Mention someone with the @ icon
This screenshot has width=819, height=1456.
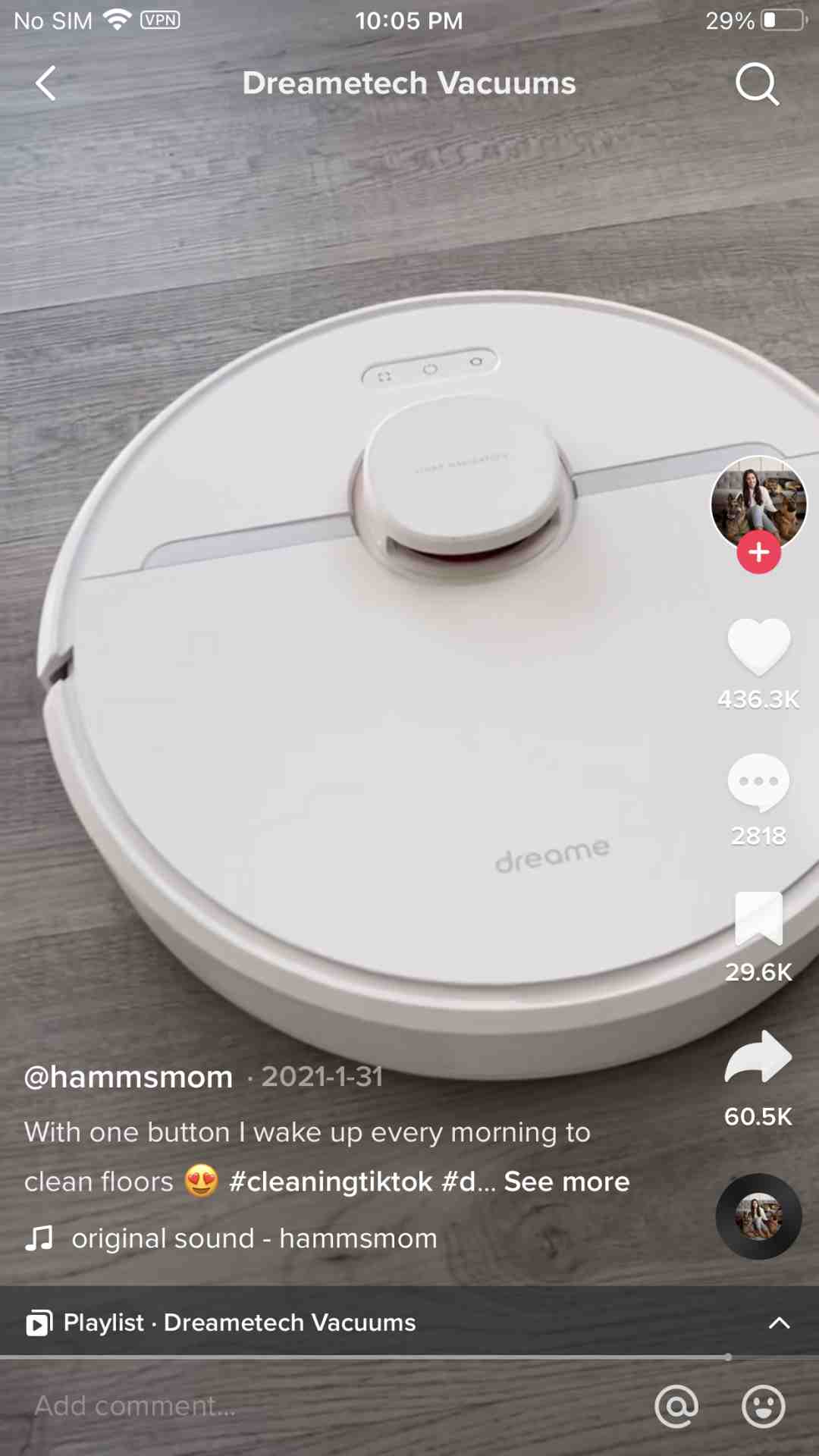click(676, 1406)
